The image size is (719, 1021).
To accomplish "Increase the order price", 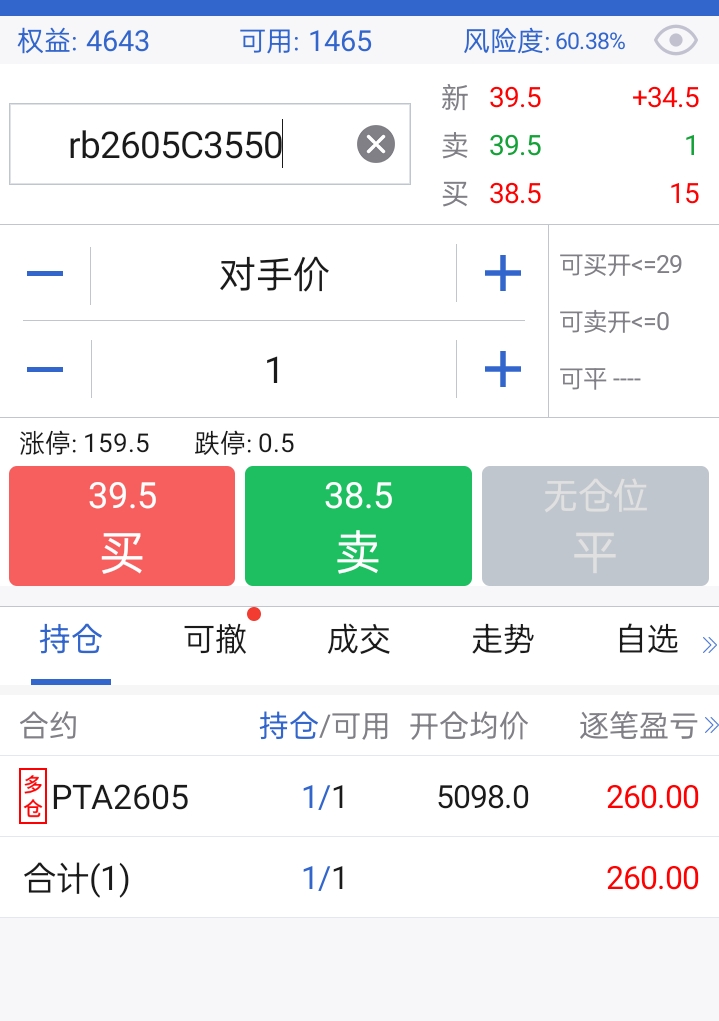I will [502, 274].
